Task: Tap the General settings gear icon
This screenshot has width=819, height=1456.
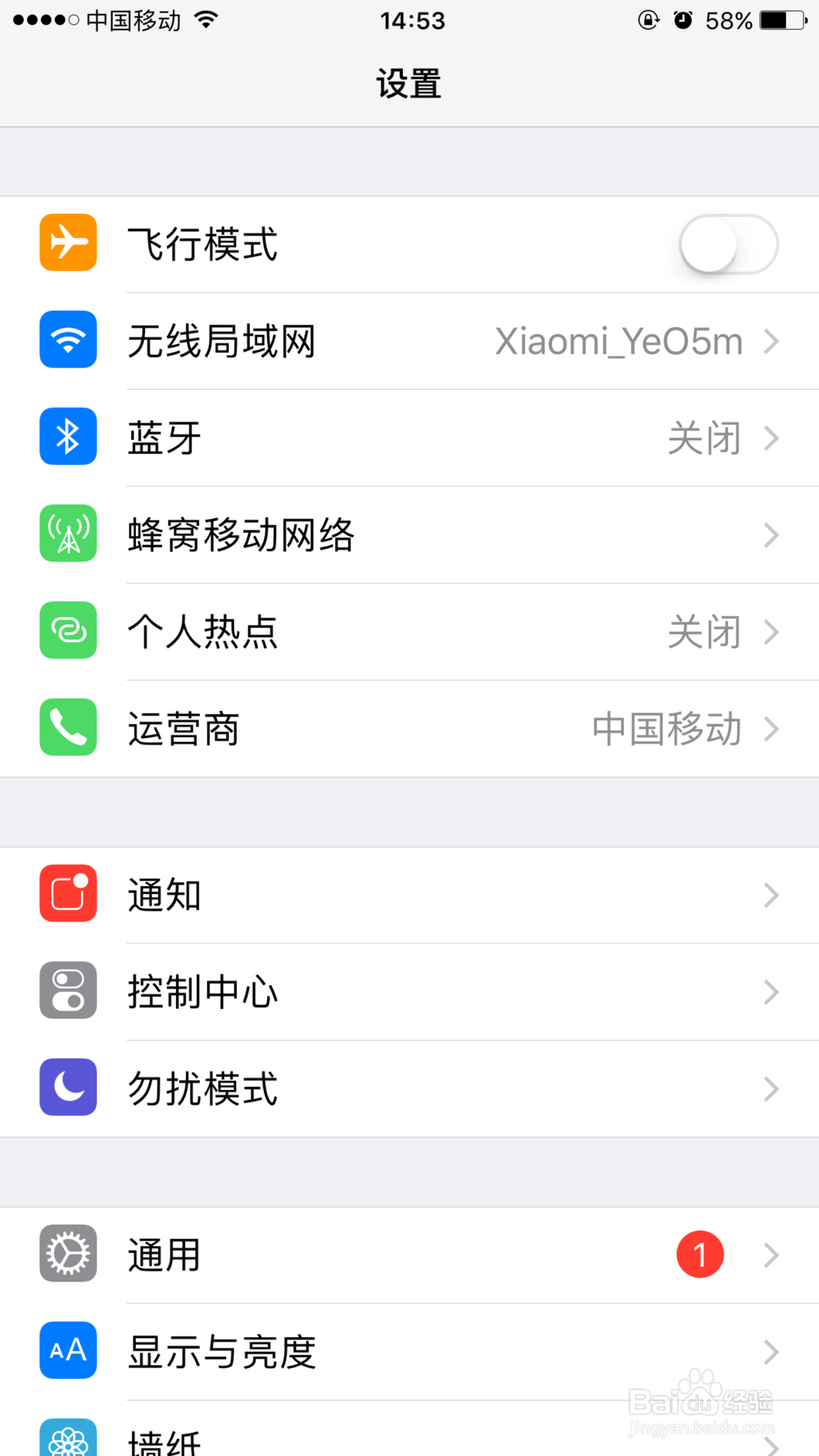Action: pyautogui.click(x=68, y=1254)
